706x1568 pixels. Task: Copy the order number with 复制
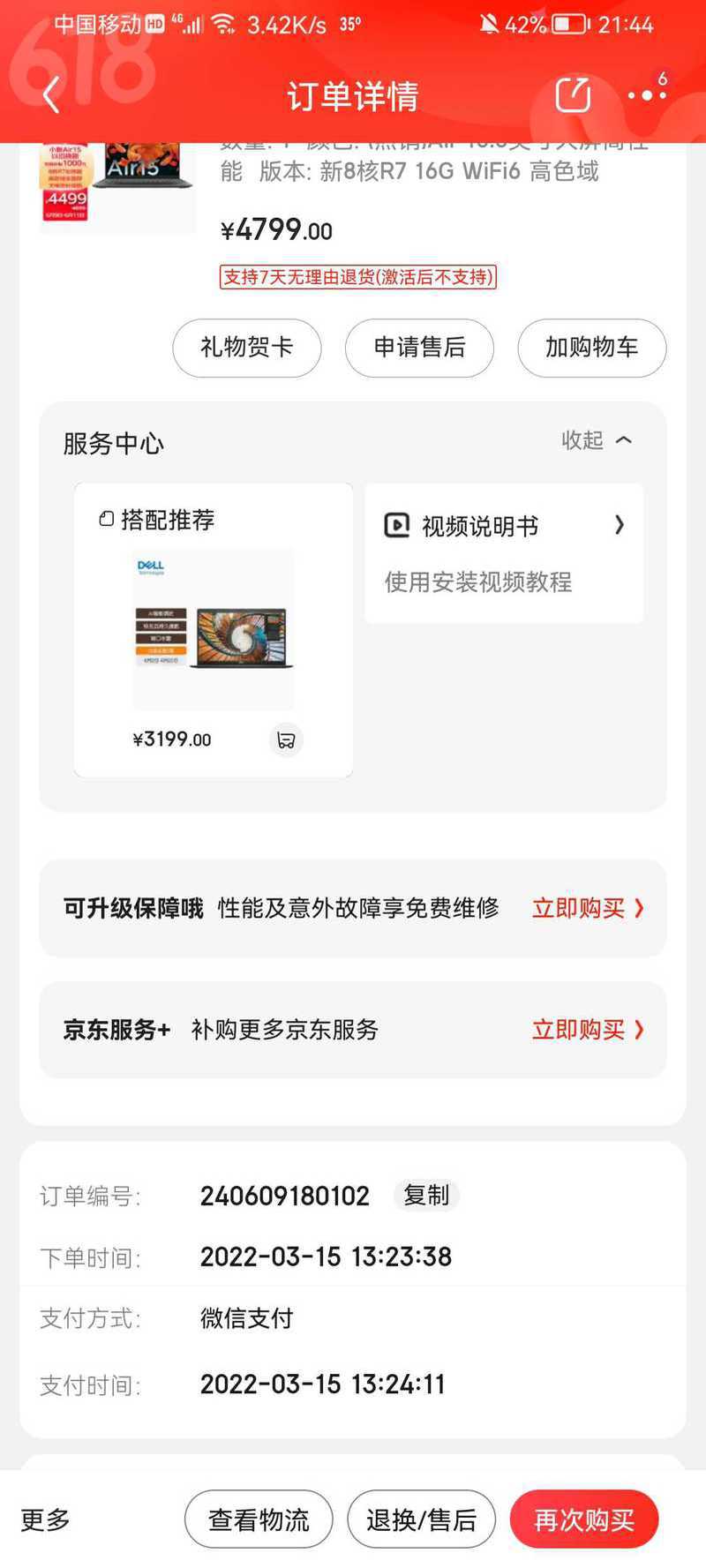[x=426, y=1196]
